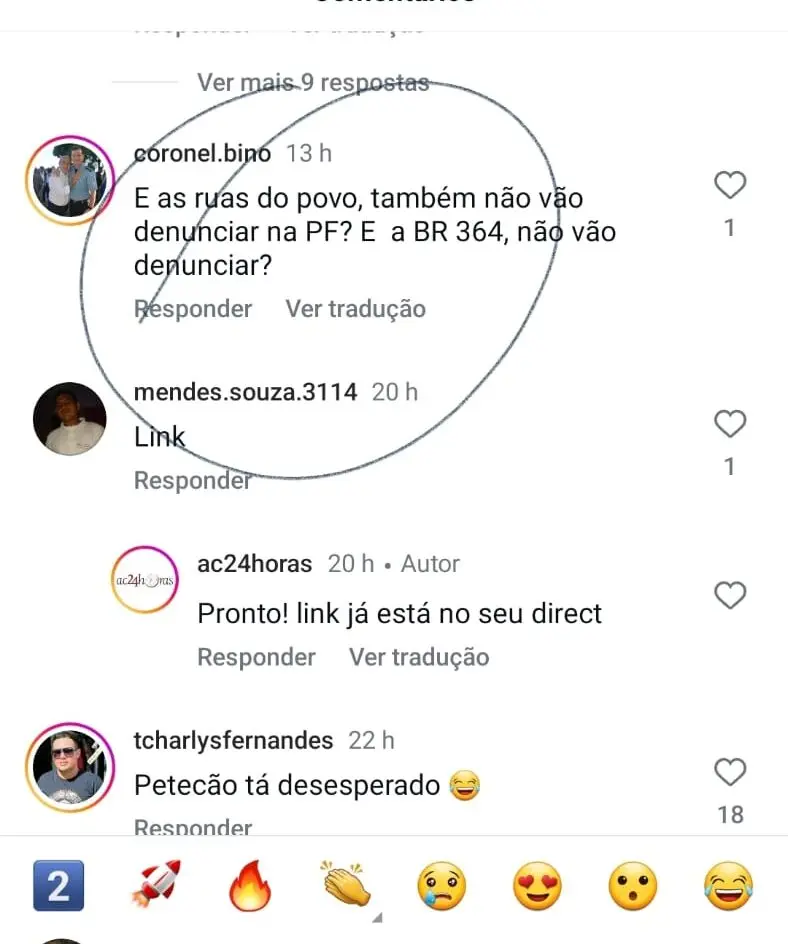Translate coronel.bino's comment with Ver tradução
The width and height of the screenshot is (788, 944).
point(355,309)
